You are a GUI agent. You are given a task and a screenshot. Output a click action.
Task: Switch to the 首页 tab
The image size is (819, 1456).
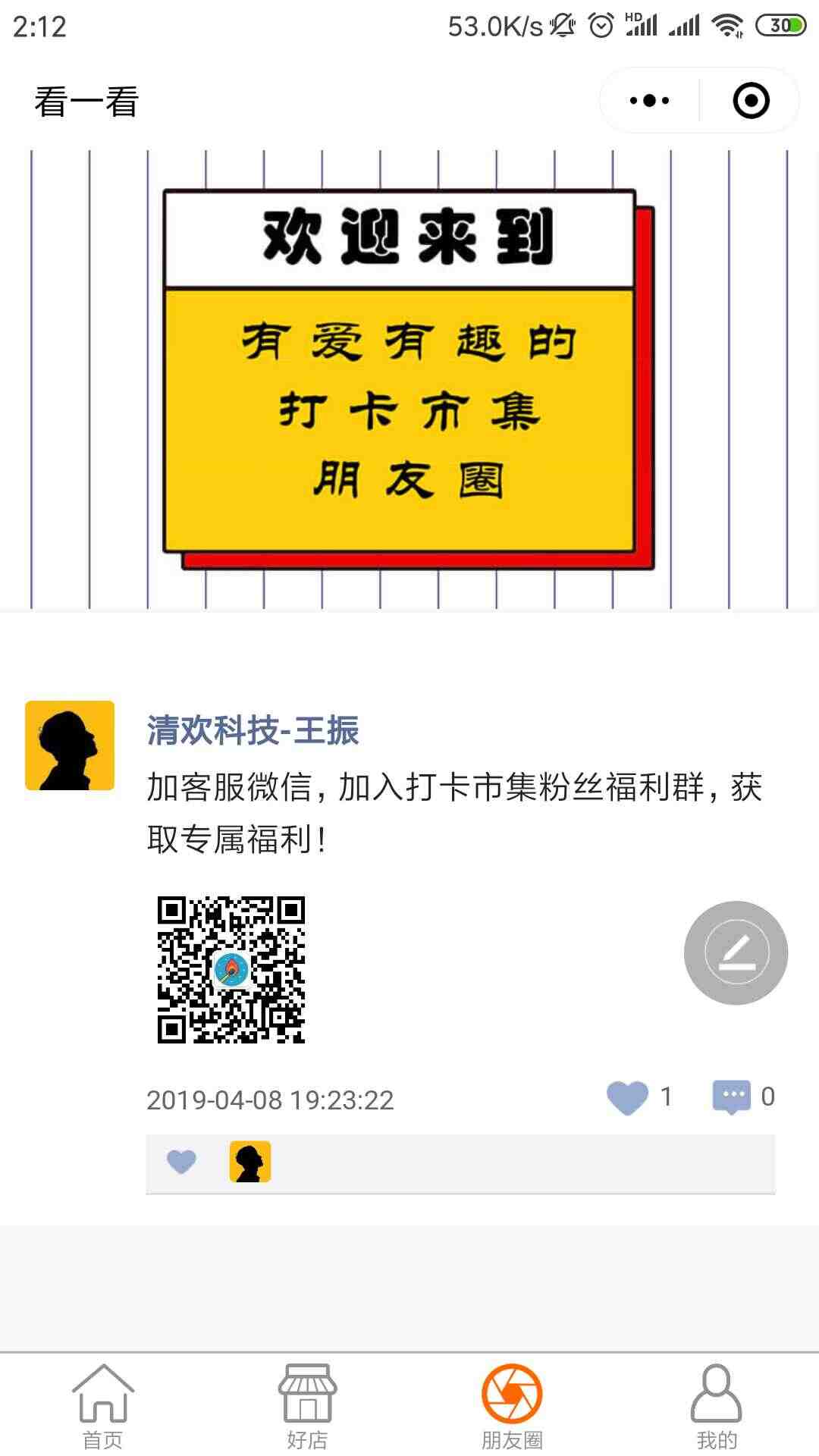pos(102,1405)
